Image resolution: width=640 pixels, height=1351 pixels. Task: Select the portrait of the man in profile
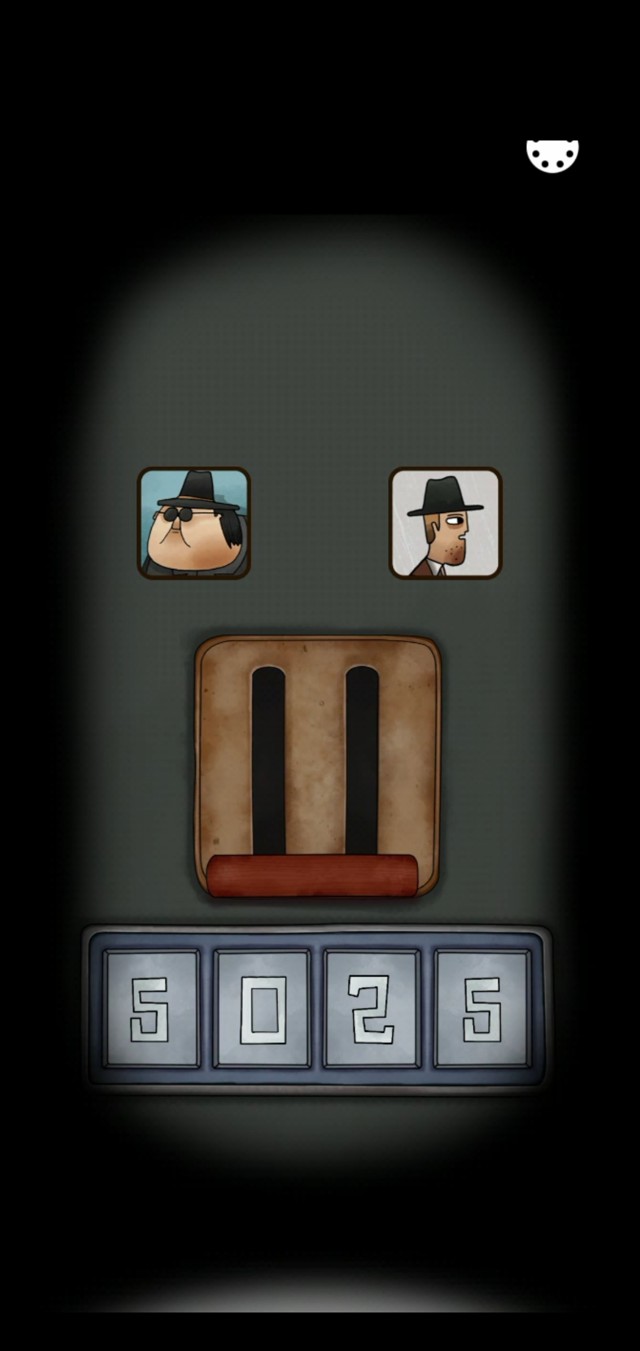click(x=445, y=523)
